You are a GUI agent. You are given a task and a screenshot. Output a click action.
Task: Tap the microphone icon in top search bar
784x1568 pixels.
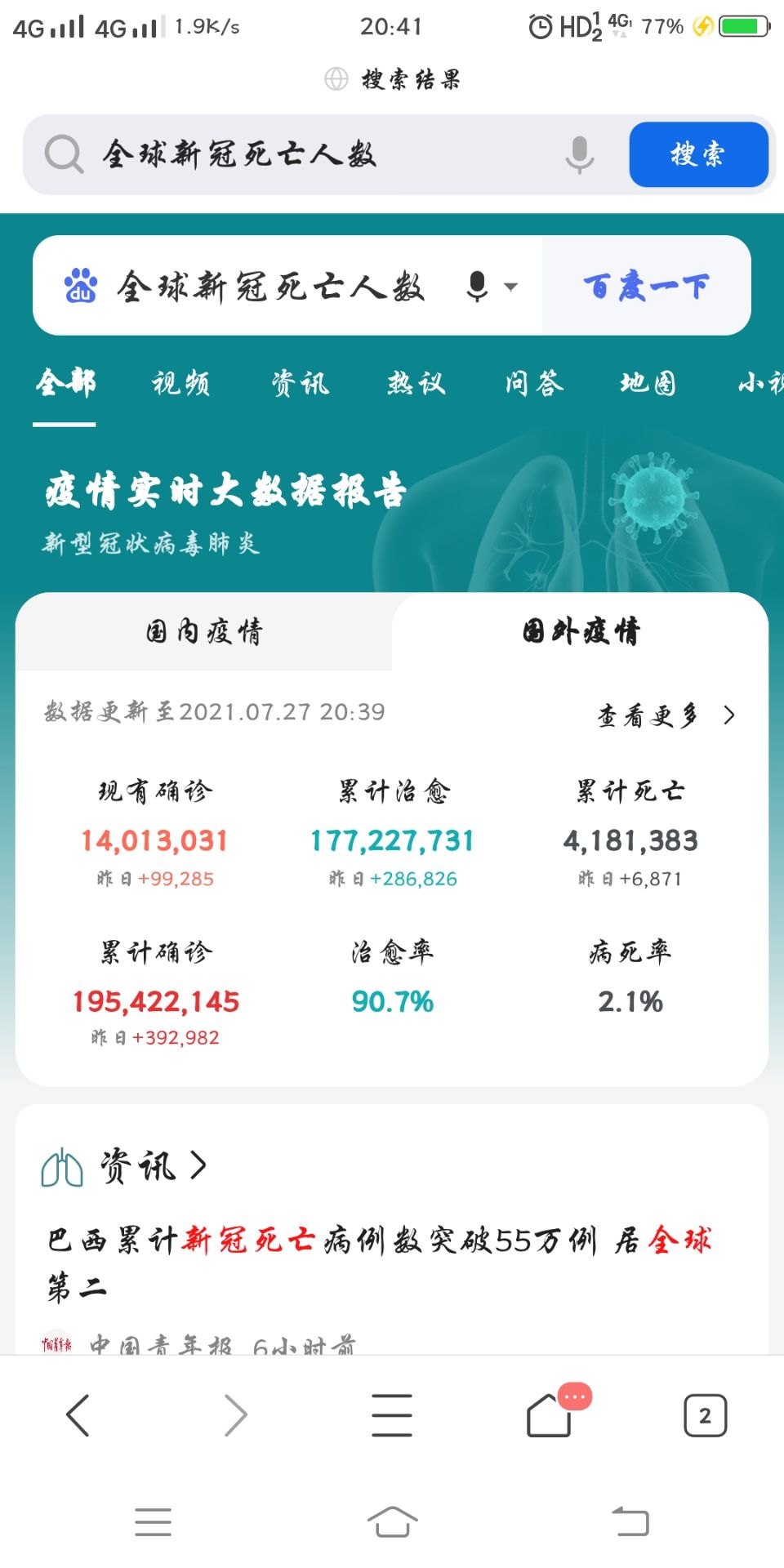click(x=579, y=154)
